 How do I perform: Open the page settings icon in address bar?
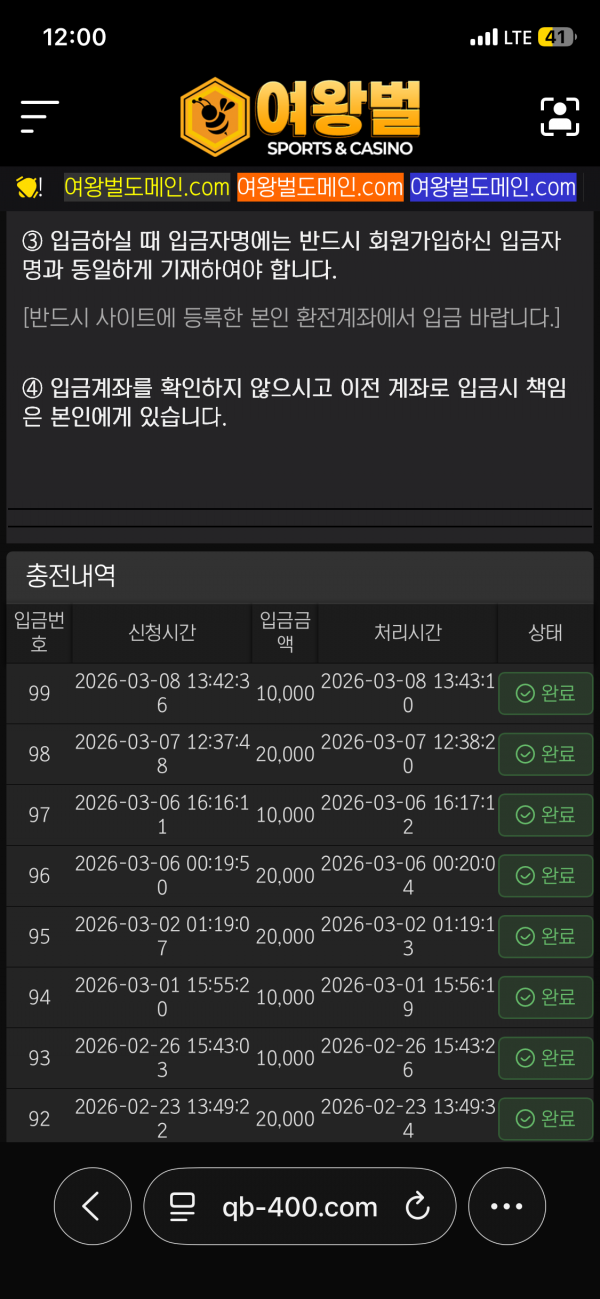coord(182,1207)
